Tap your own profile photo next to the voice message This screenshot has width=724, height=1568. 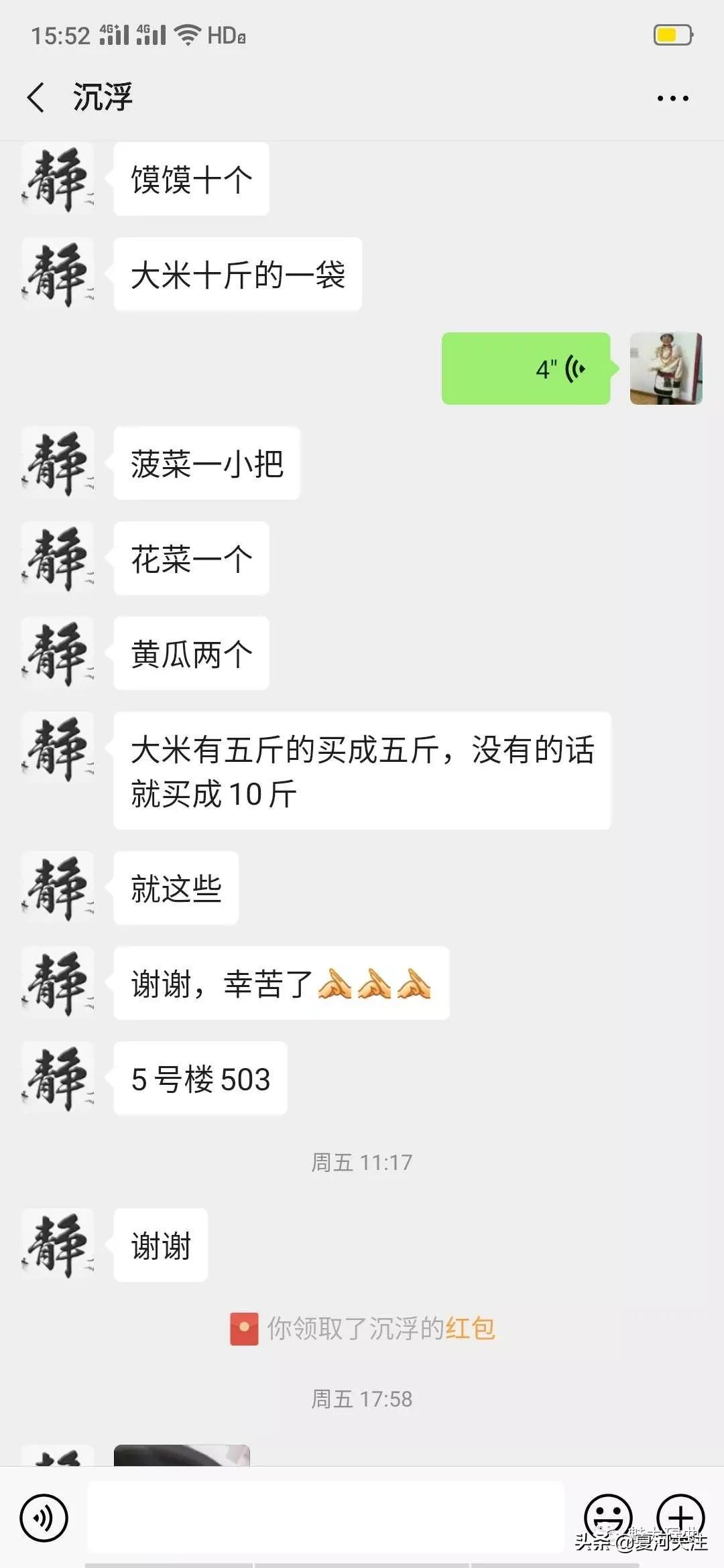point(666,368)
